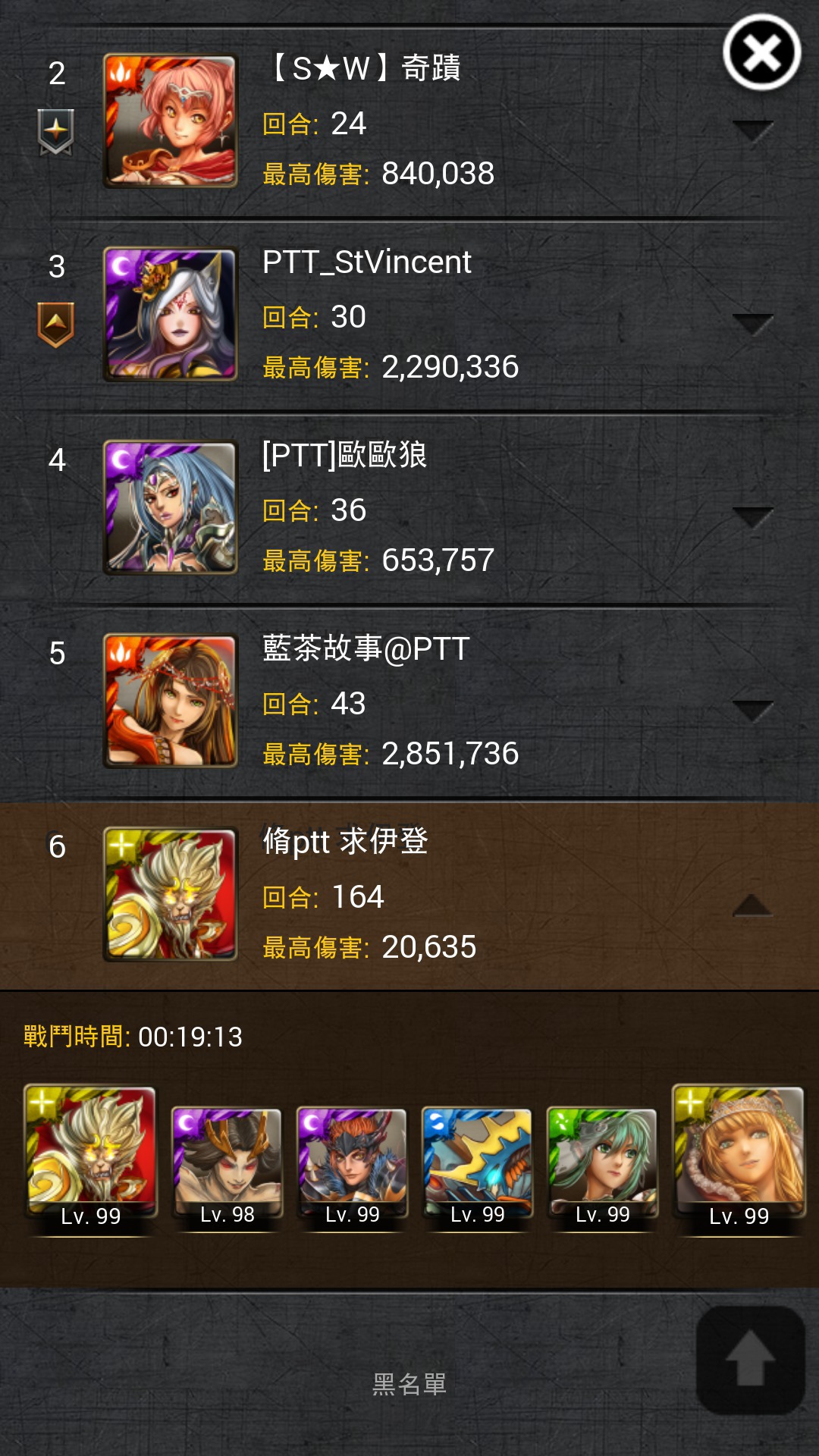Select the Lv. 98 team card
819x1456 pixels.
[x=227, y=1168]
